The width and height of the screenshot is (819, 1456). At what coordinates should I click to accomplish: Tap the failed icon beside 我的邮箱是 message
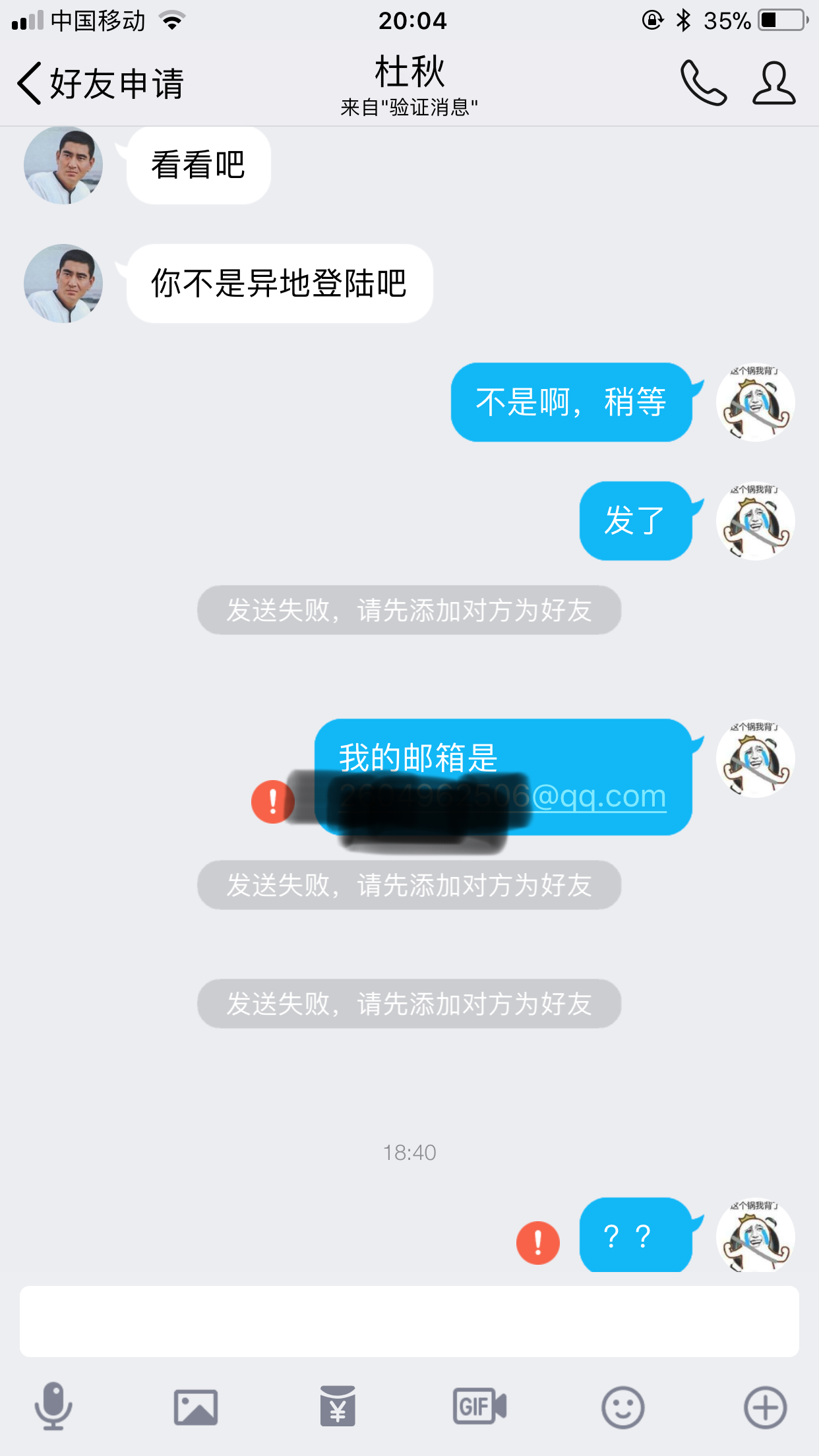272,801
